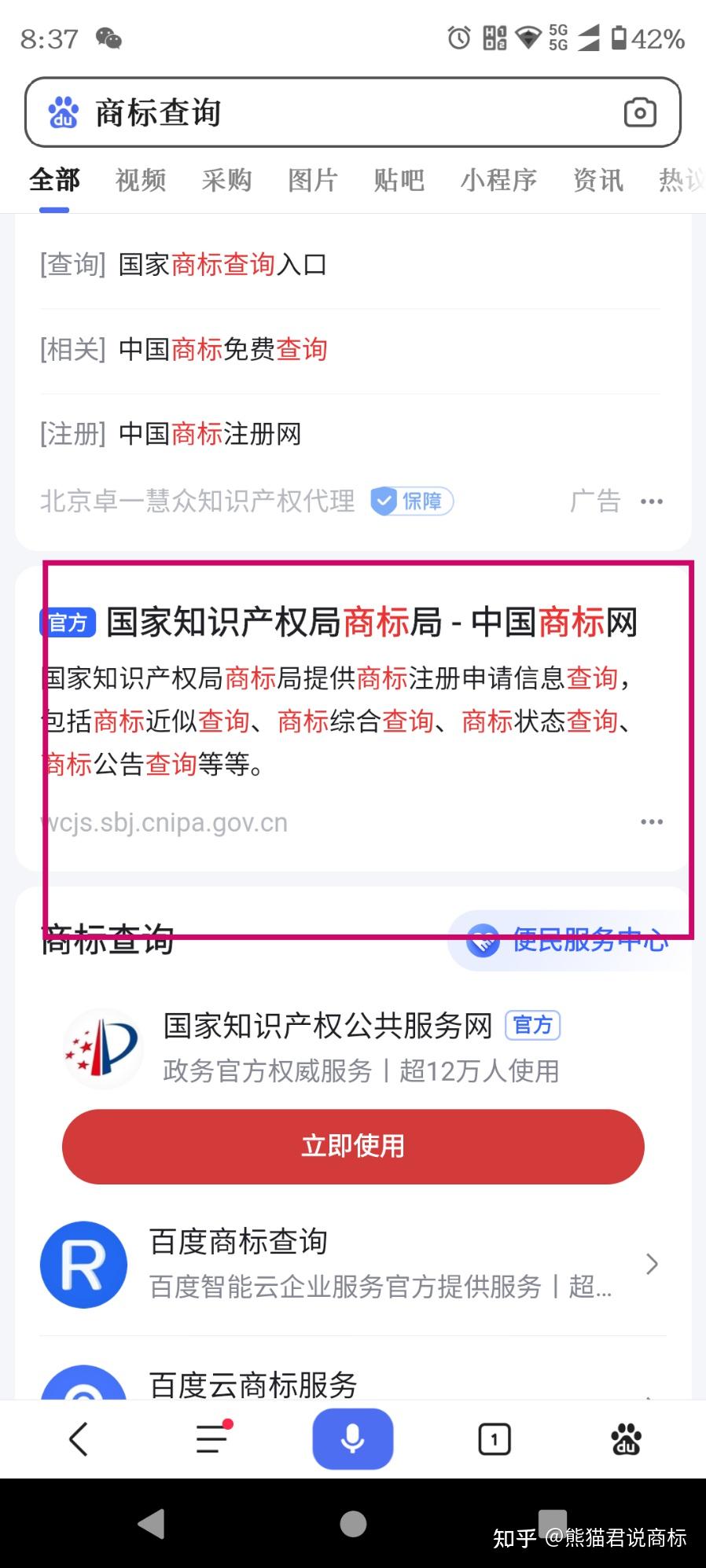This screenshot has height=1568, width=706.
Task: Tap the search box showing 商标查询
Action: click(314, 112)
